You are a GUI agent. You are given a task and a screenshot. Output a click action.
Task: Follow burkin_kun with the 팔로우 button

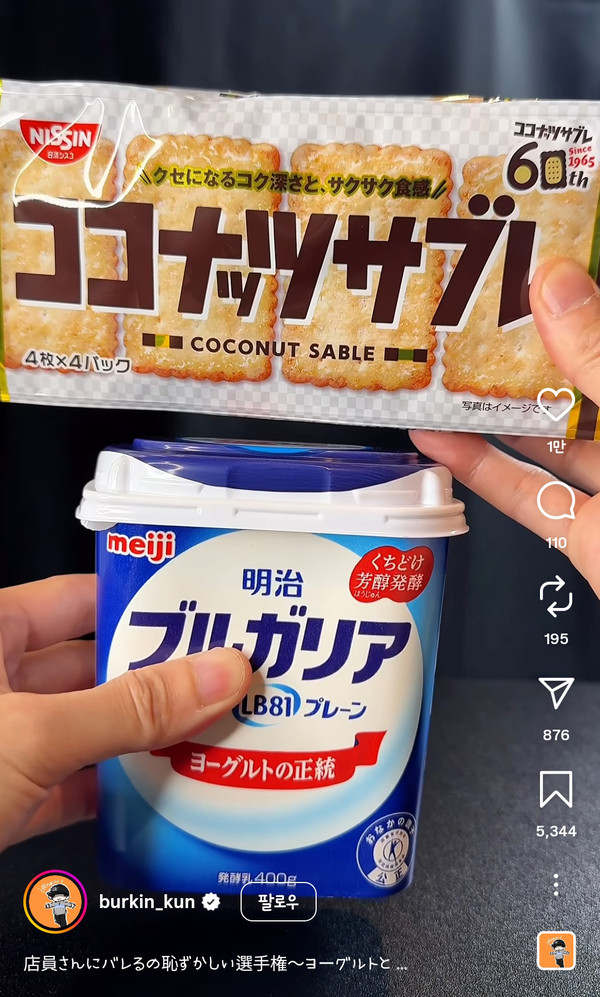[278, 901]
